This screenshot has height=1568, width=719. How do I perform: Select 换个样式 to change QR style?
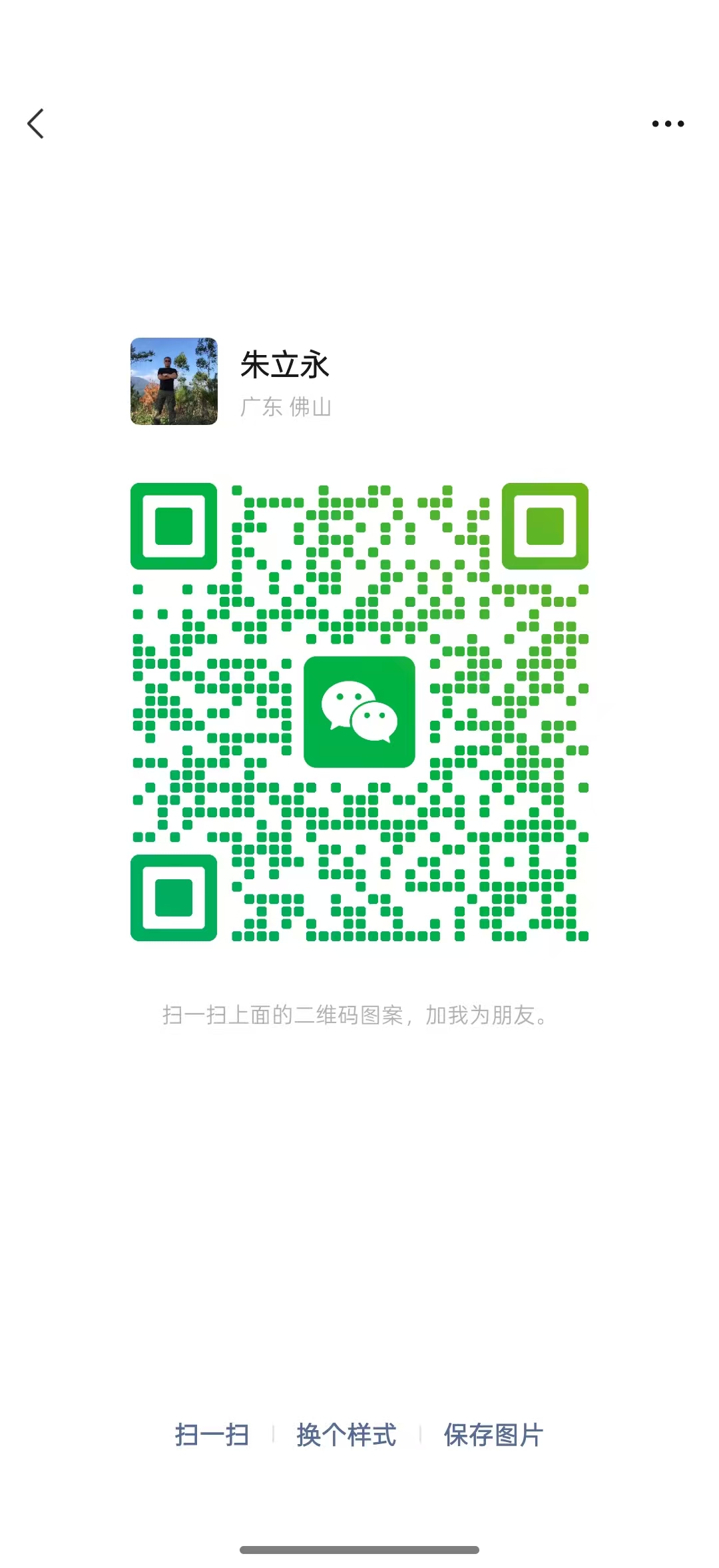pyautogui.click(x=346, y=1435)
